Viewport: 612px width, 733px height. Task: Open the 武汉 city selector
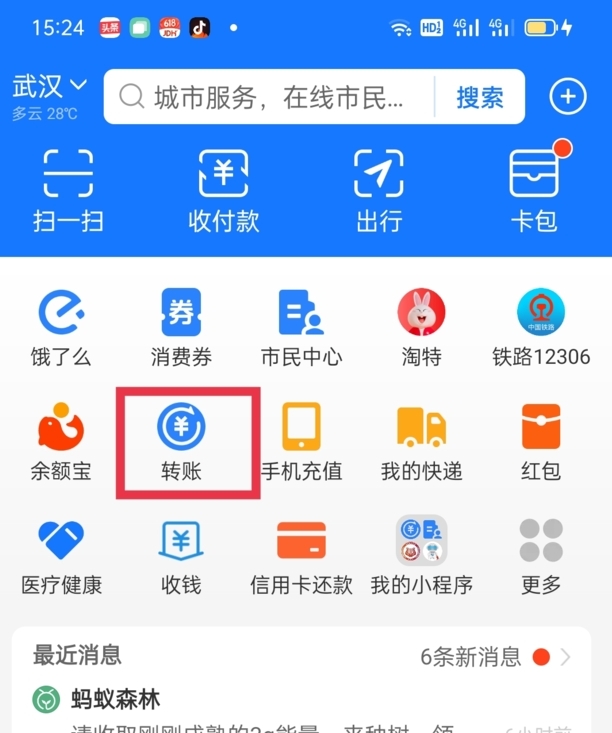[x=50, y=87]
